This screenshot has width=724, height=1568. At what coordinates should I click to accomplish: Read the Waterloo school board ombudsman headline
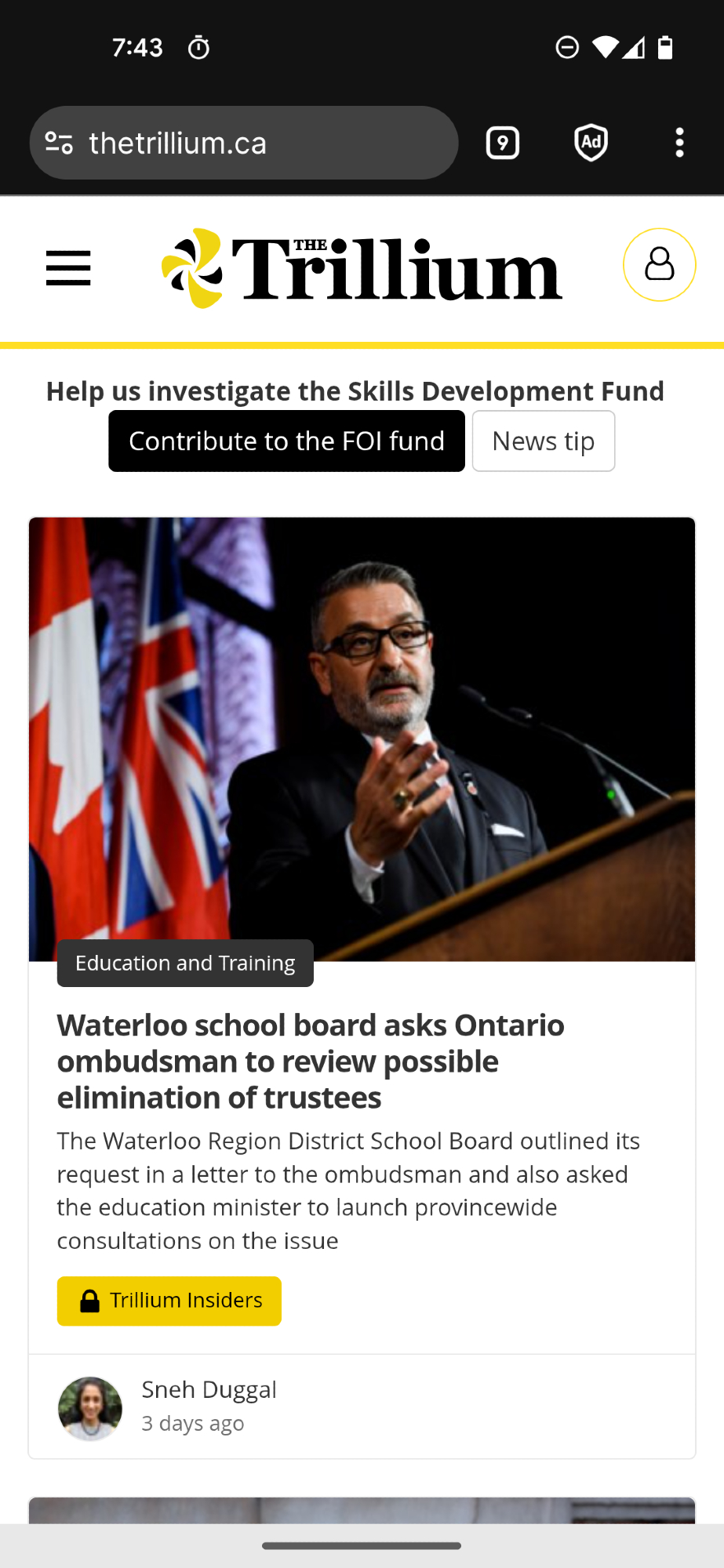[311, 1061]
